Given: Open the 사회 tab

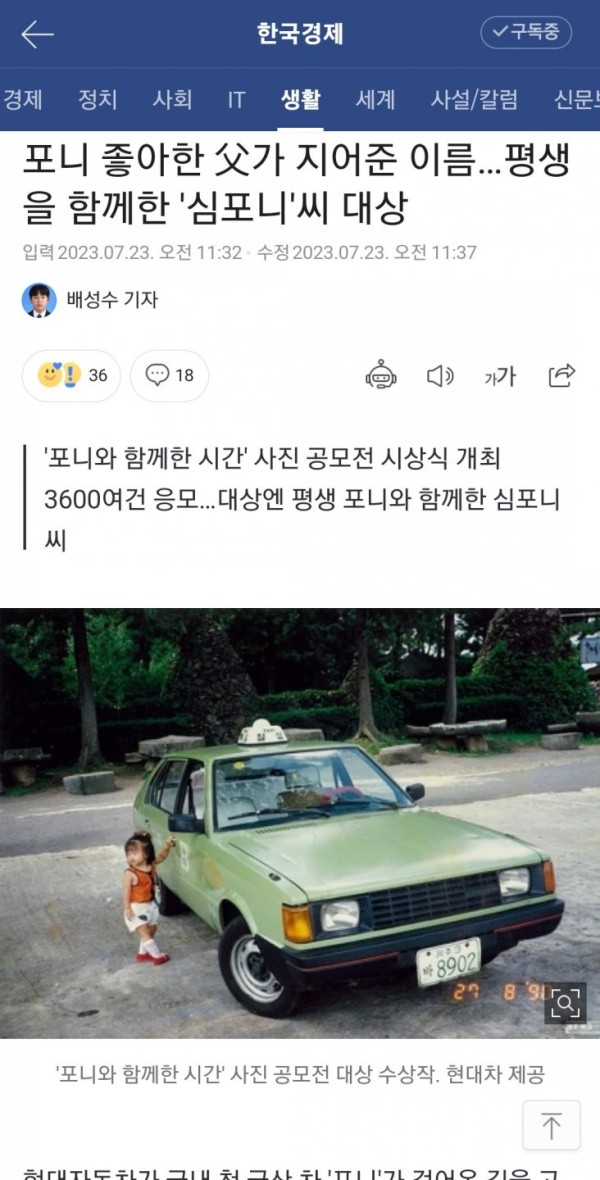Looking at the screenshot, I should tap(172, 99).
